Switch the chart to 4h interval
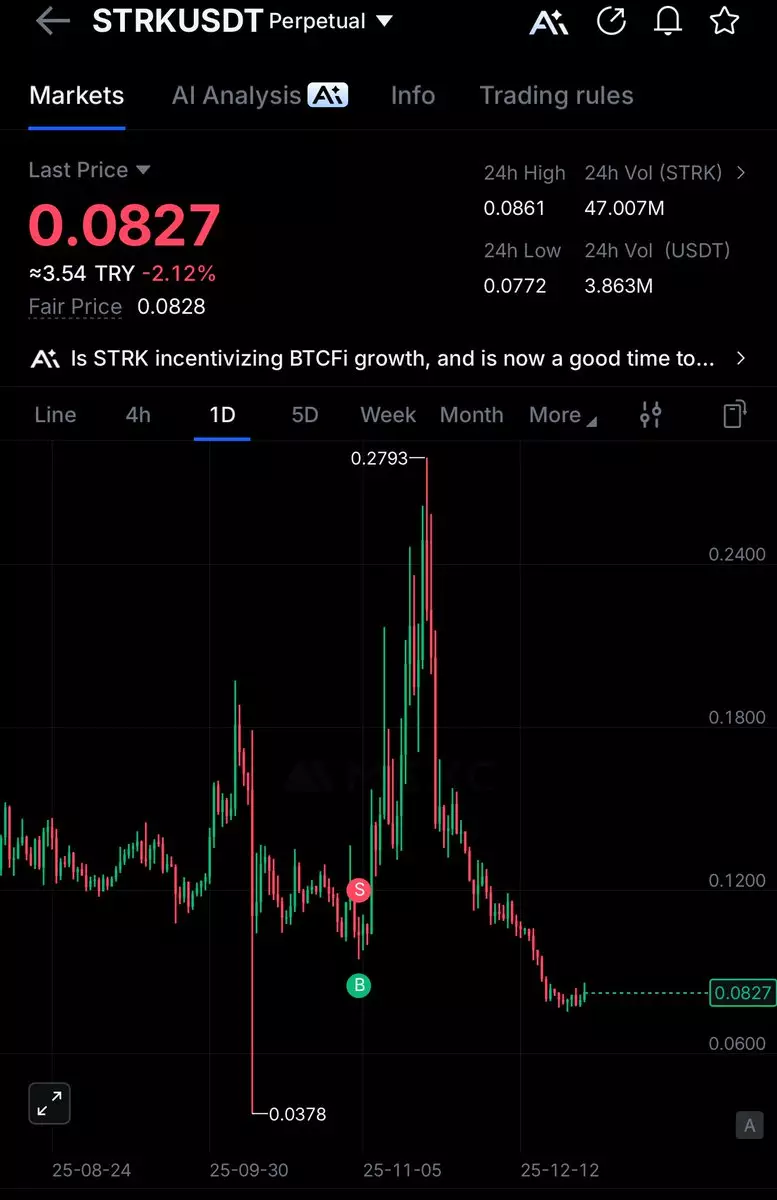This screenshot has width=777, height=1200. click(x=138, y=415)
